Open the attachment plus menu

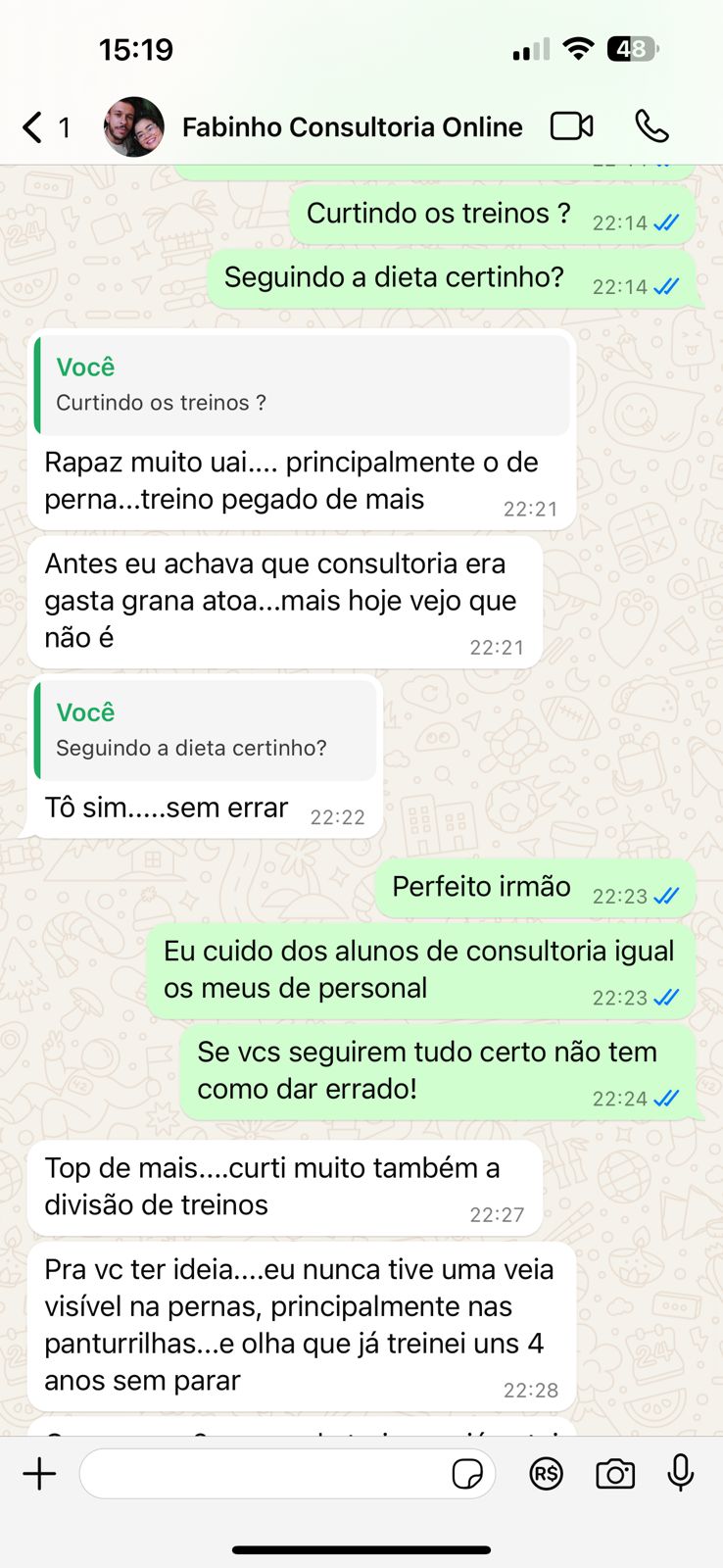coord(40,1474)
